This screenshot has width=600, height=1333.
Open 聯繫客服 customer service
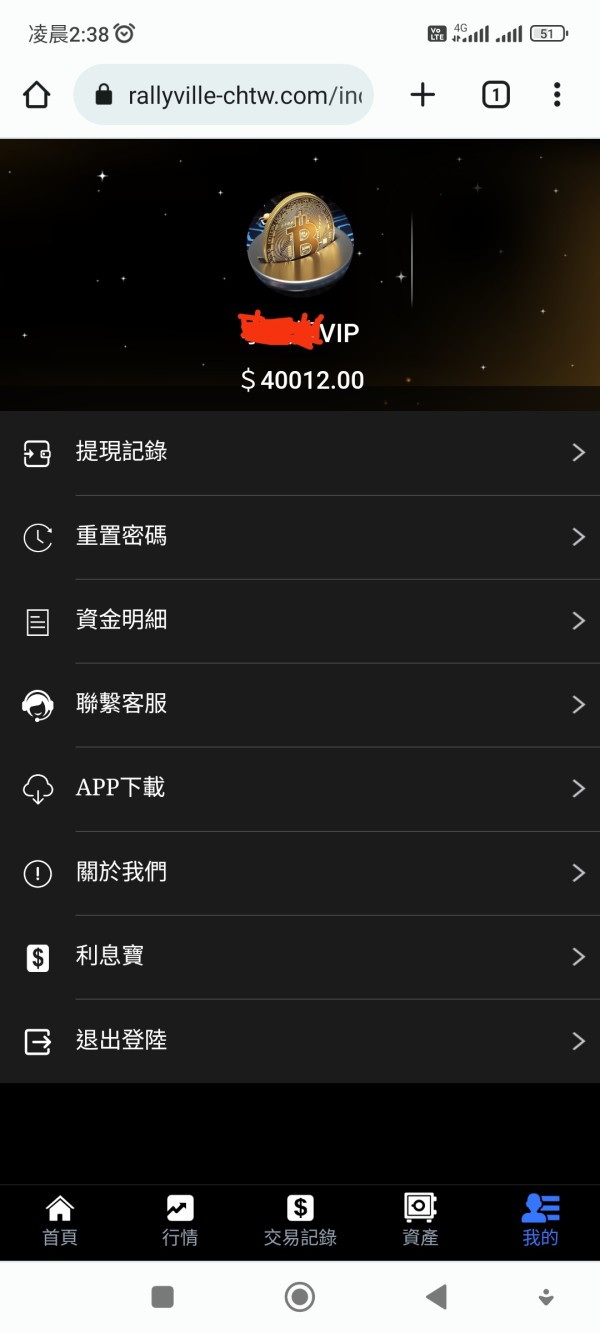pyautogui.click(x=300, y=705)
